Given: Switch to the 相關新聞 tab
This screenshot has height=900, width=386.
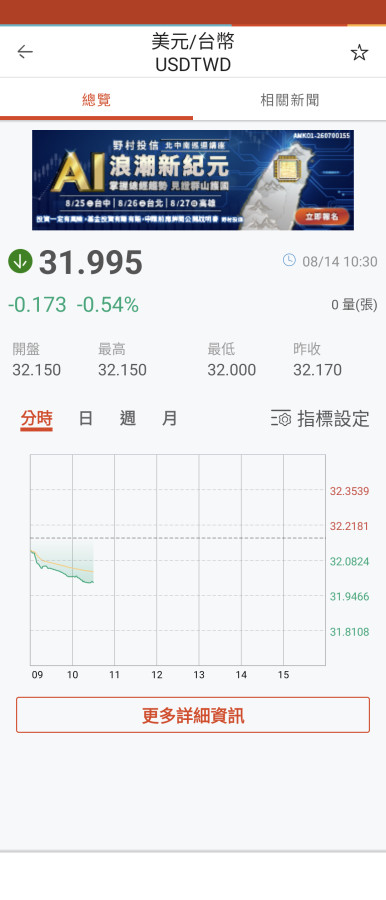Looking at the screenshot, I should [x=290, y=100].
